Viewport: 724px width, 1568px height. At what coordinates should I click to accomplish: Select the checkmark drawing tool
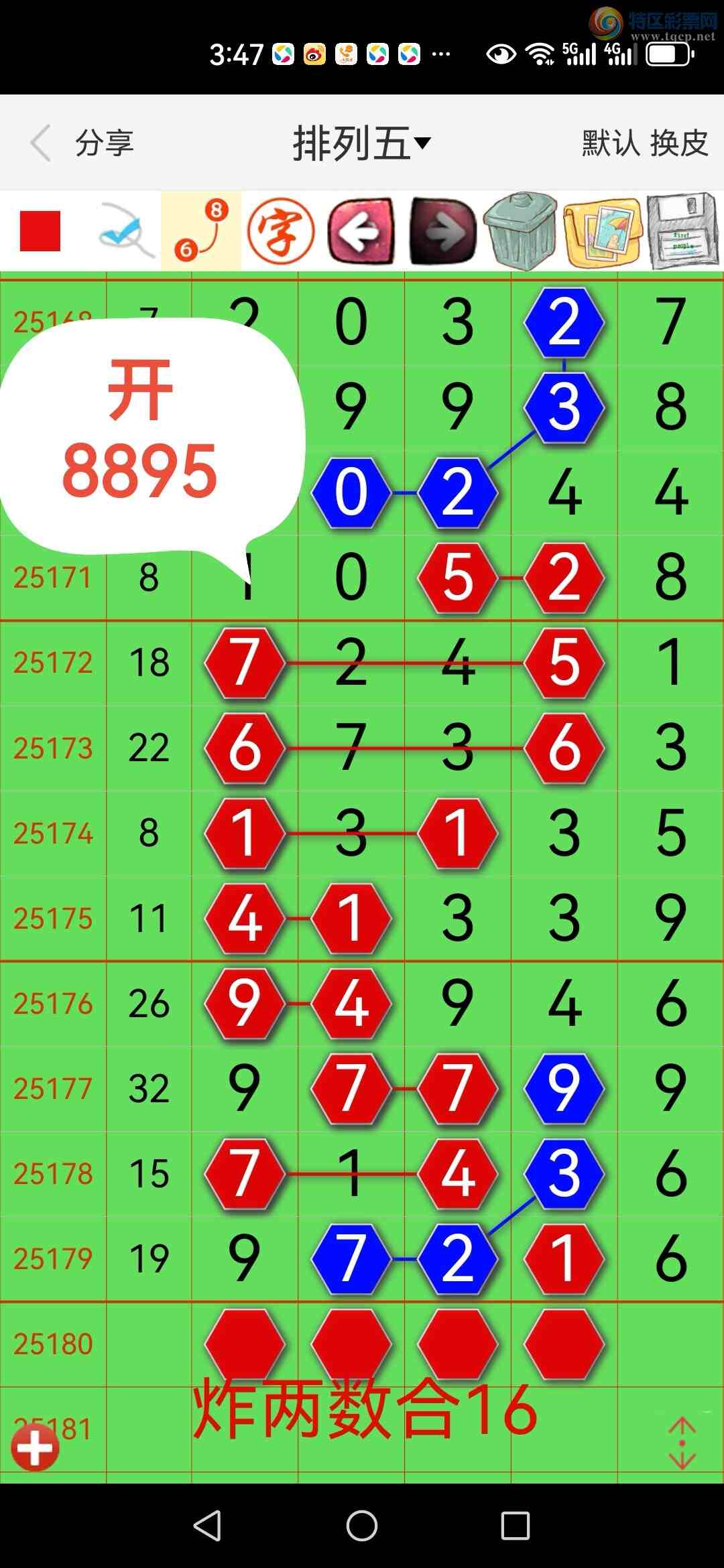(x=126, y=231)
